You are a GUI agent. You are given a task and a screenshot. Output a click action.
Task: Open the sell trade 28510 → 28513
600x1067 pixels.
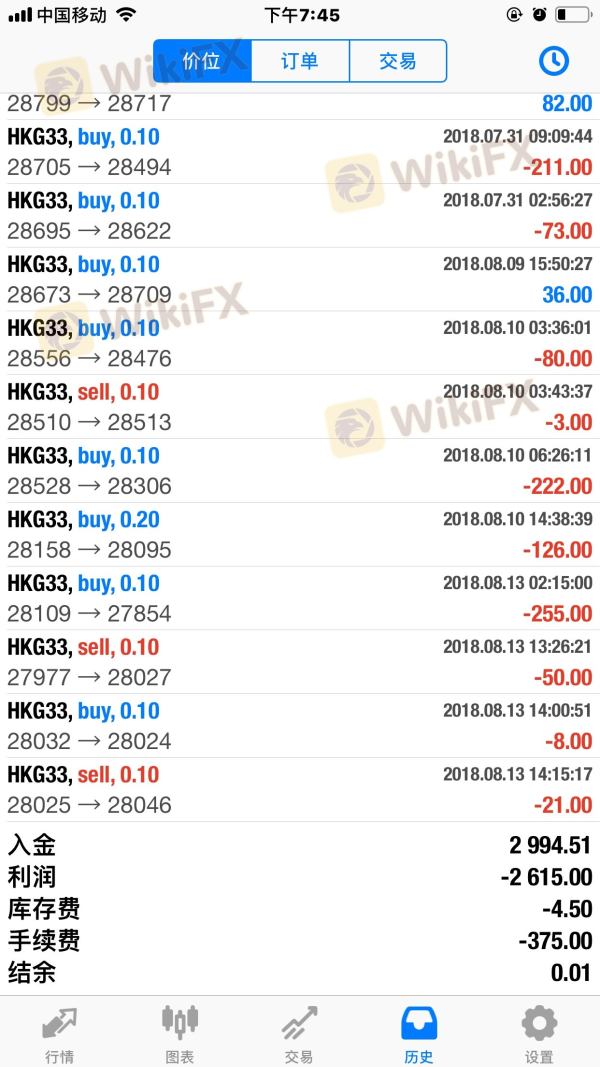300,407
